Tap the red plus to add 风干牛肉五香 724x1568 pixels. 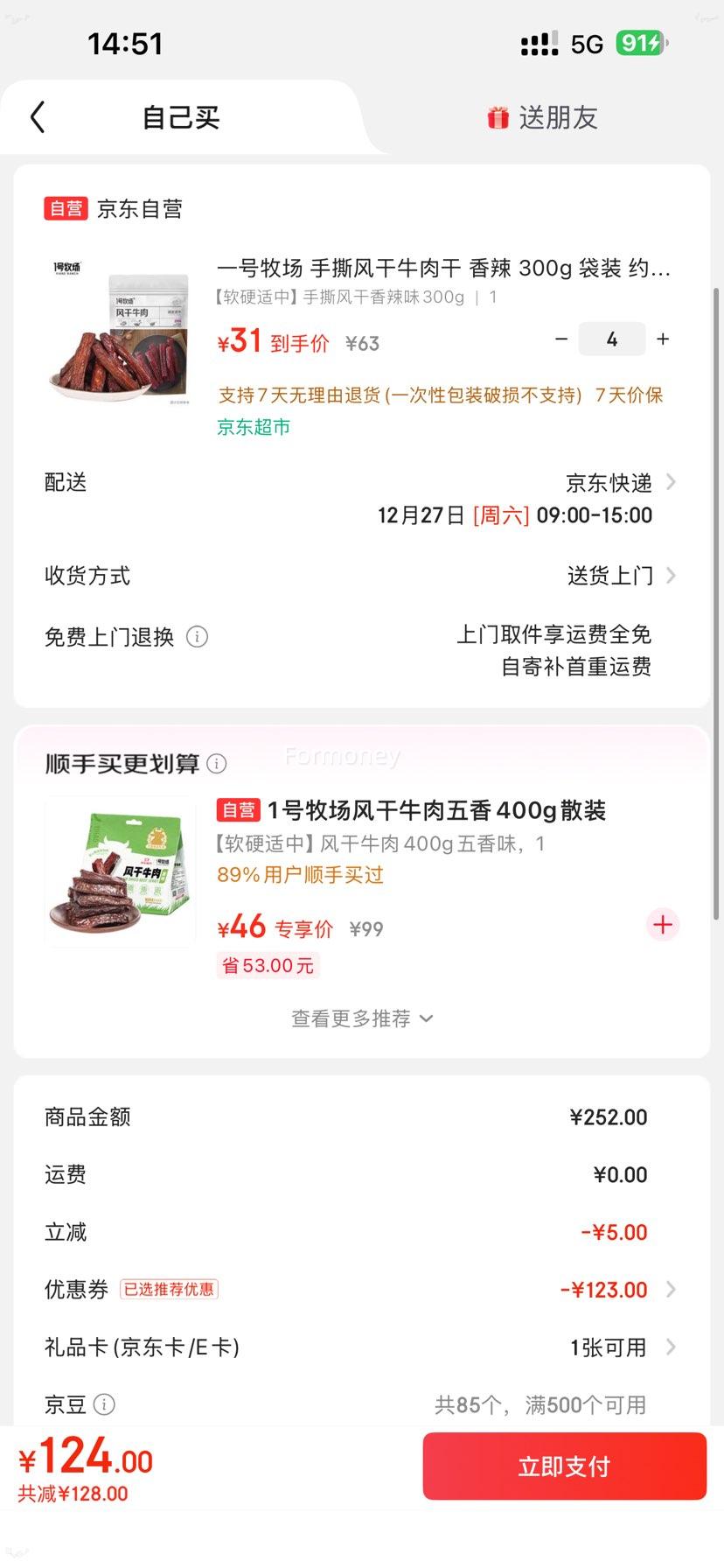(x=662, y=924)
